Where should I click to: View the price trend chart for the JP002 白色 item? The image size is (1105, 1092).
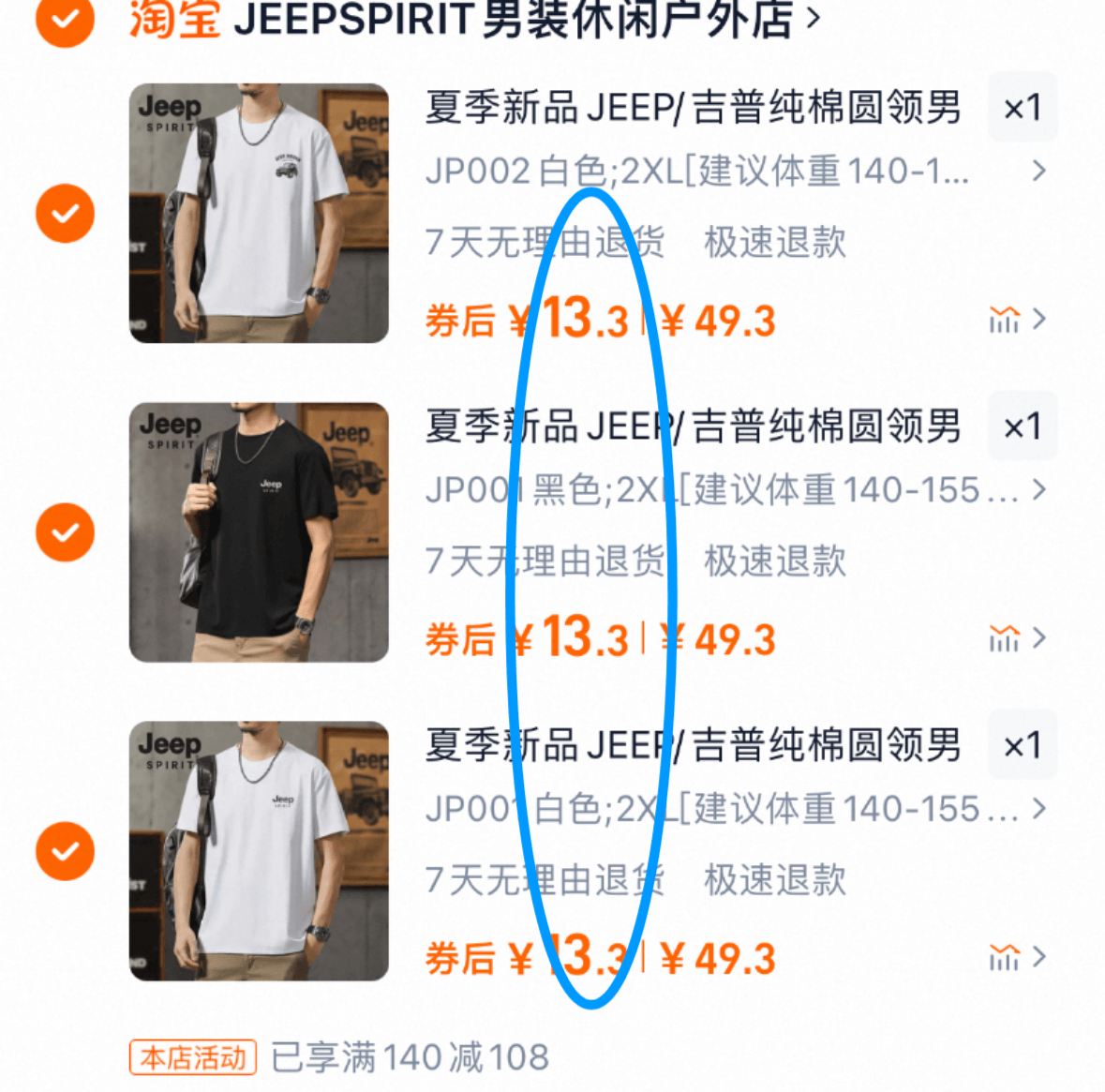1016,320
